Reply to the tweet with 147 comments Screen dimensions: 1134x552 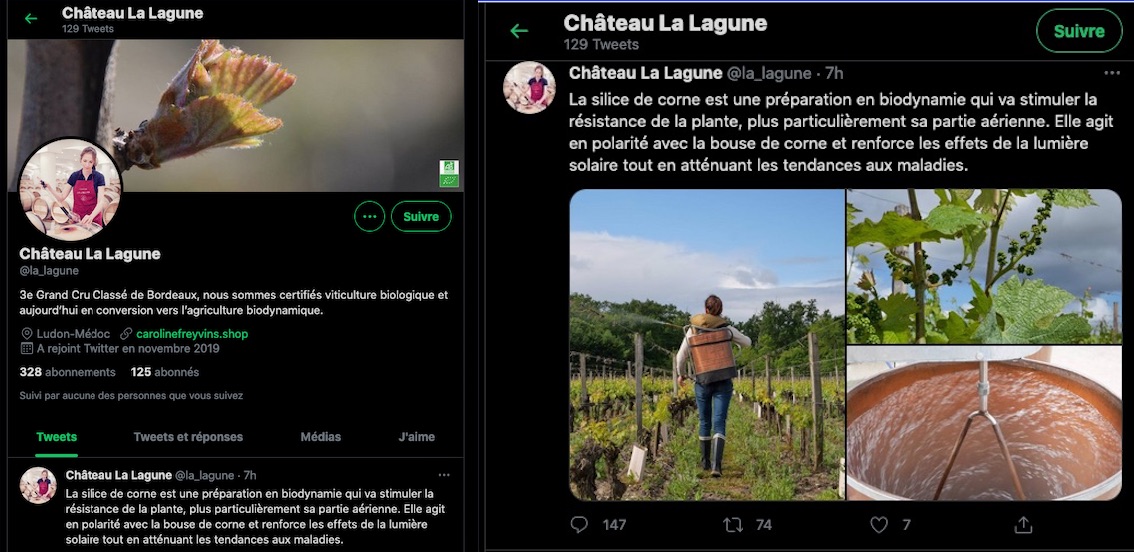[x=579, y=525]
